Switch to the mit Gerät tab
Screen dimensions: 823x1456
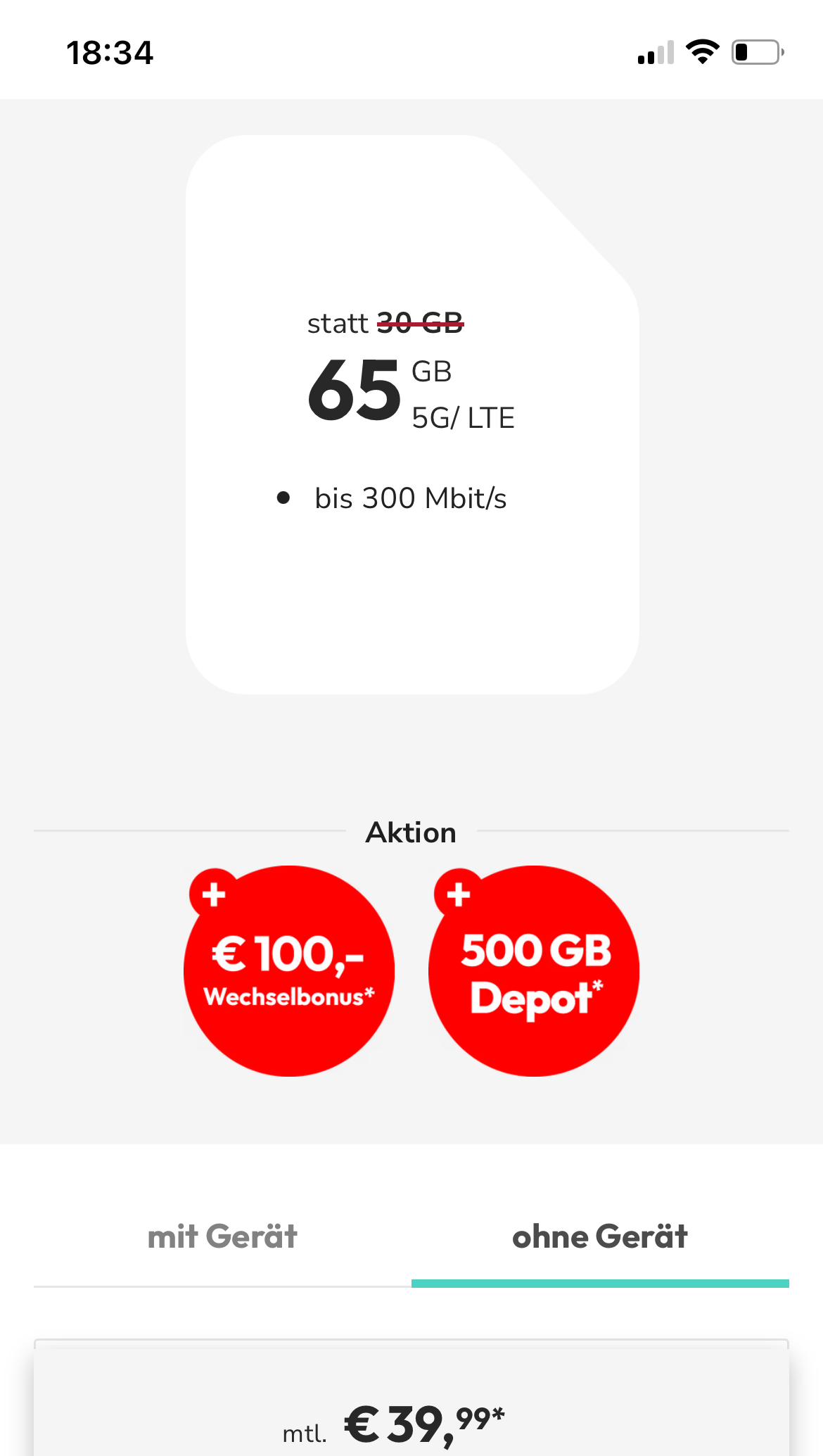point(222,1237)
